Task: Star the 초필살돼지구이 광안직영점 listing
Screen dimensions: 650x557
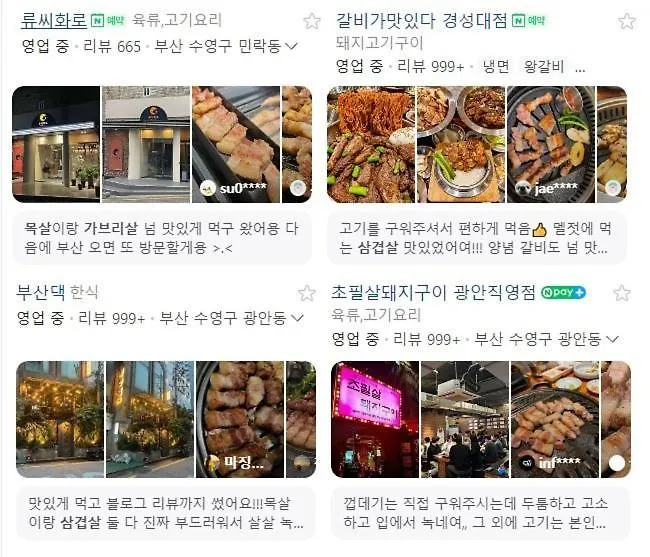Action: (621, 293)
